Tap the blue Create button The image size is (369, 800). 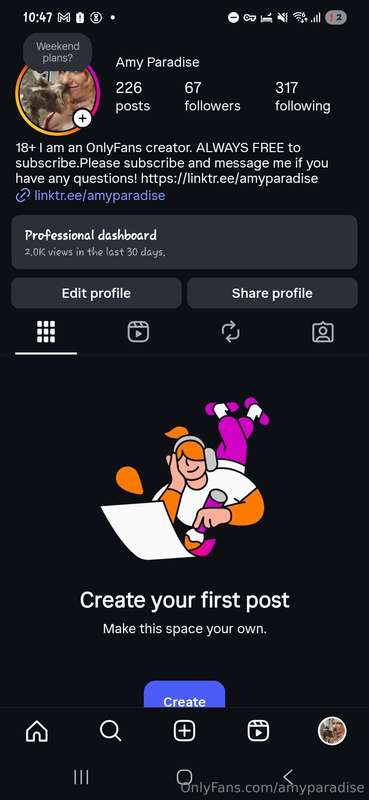click(x=184, y=696)
